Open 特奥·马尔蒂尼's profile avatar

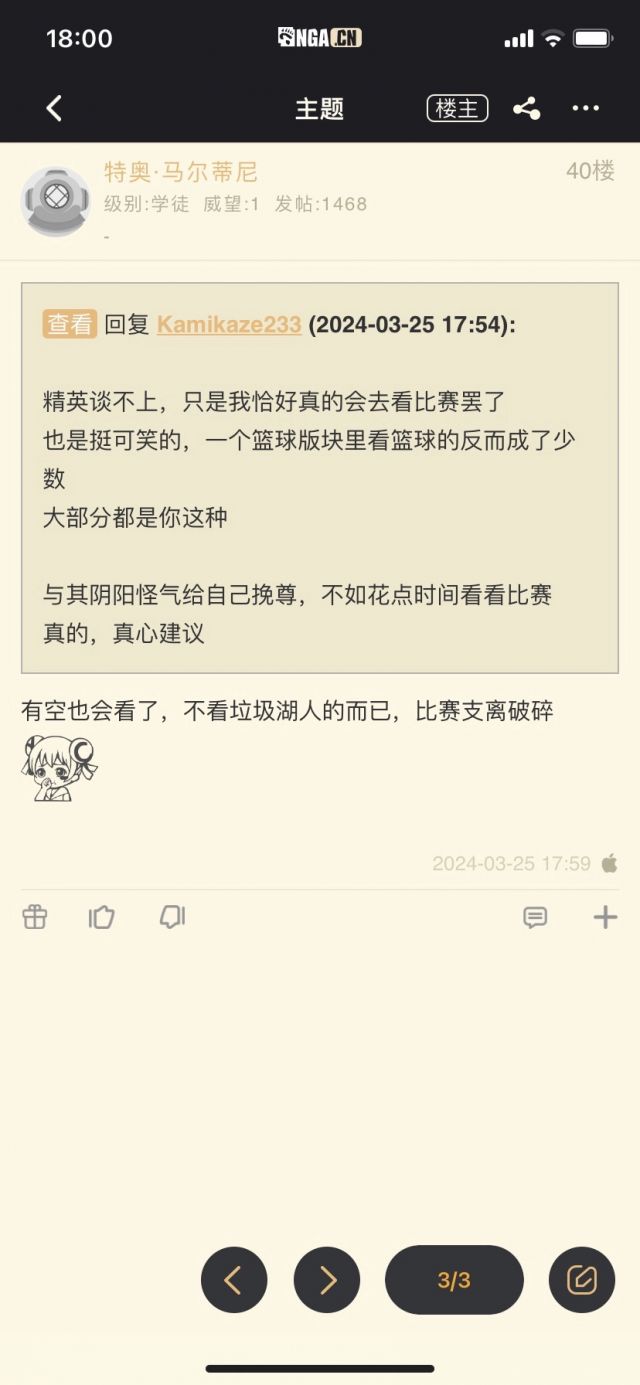(x=56, y=201)
